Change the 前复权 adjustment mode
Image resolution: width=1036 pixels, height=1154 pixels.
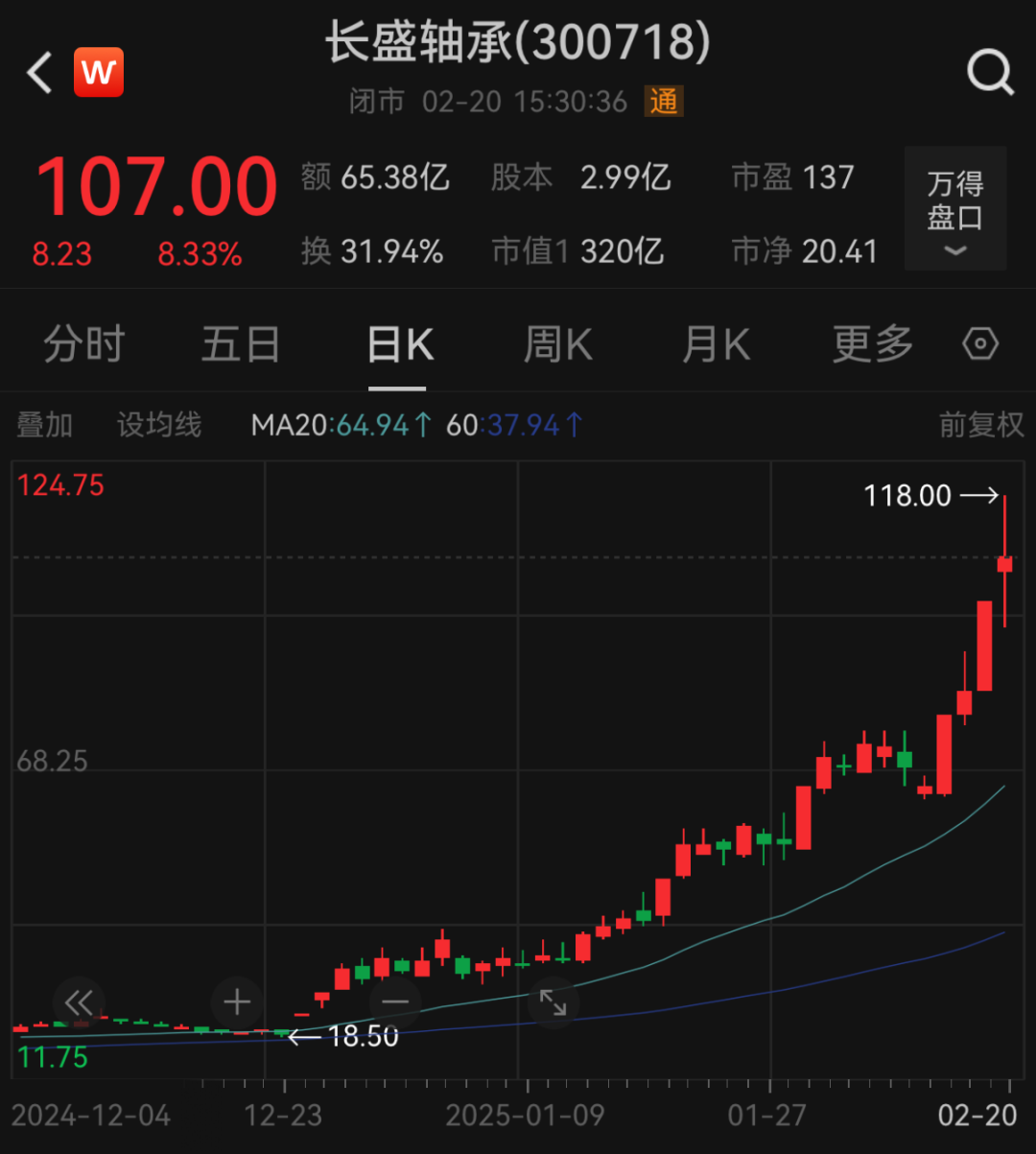click(980, 425)
